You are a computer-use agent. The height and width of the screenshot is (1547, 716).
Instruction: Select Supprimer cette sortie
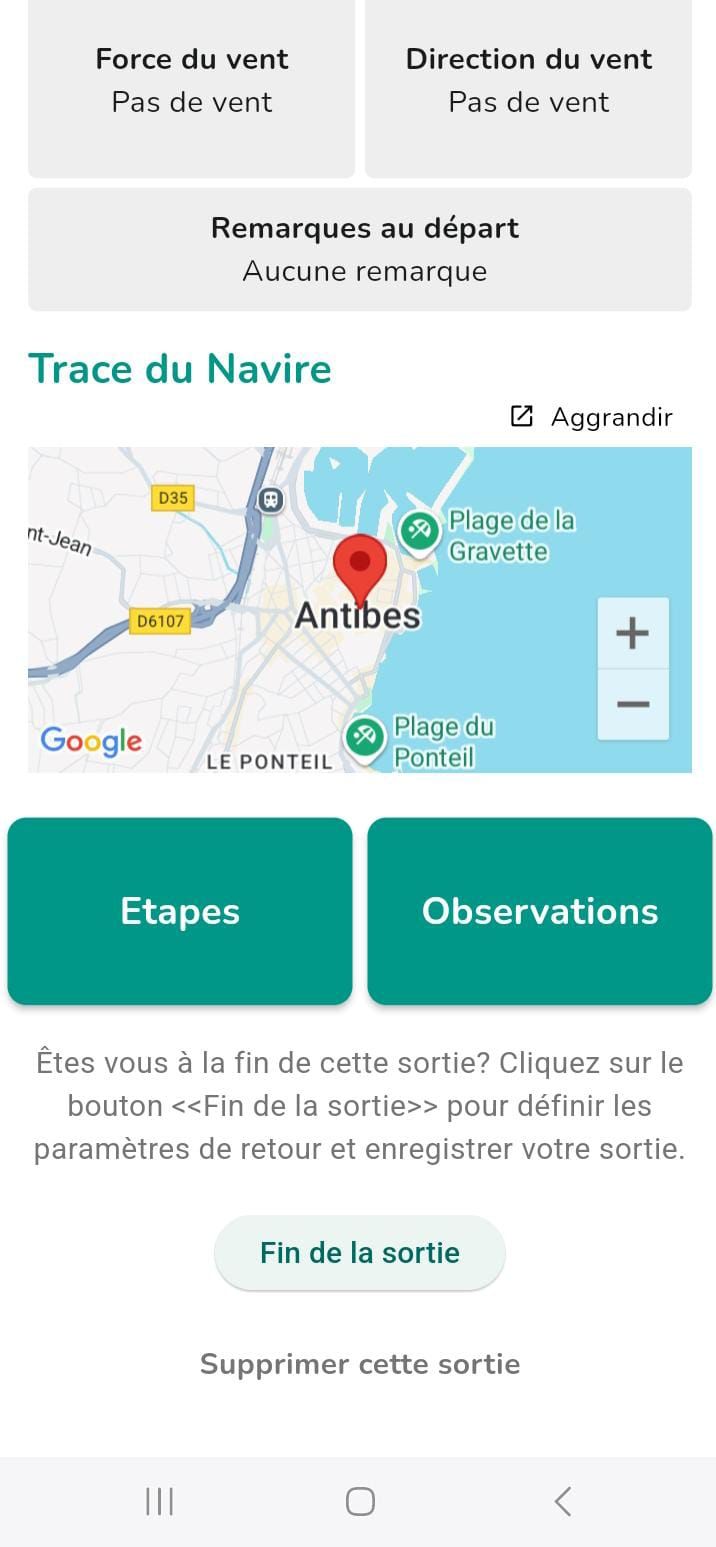coord(360,1364)
